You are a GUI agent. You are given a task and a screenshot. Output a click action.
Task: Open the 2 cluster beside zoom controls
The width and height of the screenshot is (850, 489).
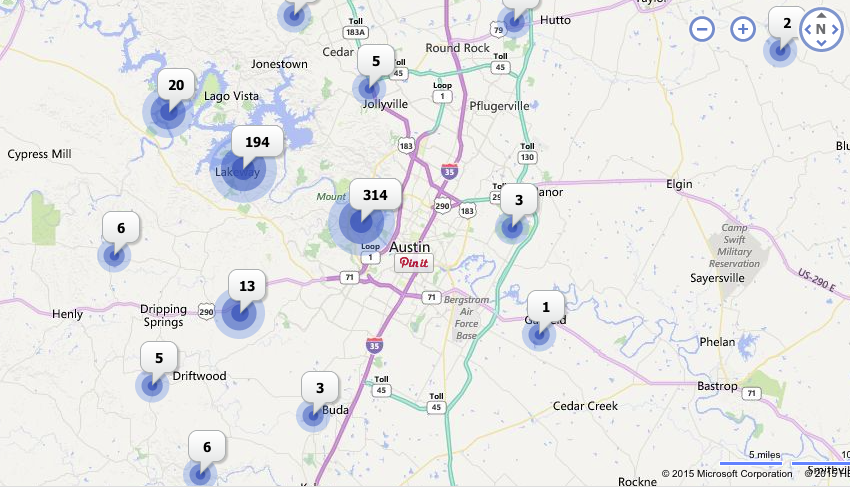pyautogui.click(x=780, y=50)
